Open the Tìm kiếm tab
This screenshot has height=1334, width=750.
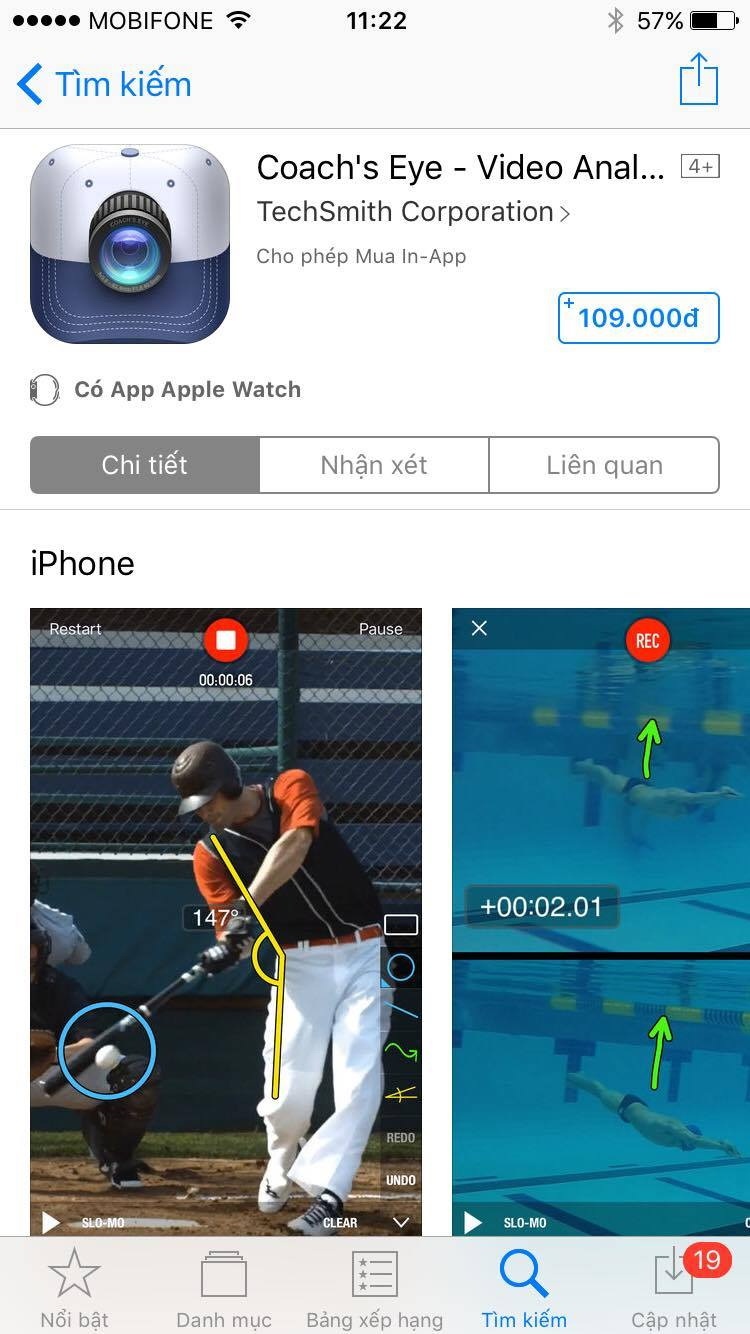click(524, 1288)
